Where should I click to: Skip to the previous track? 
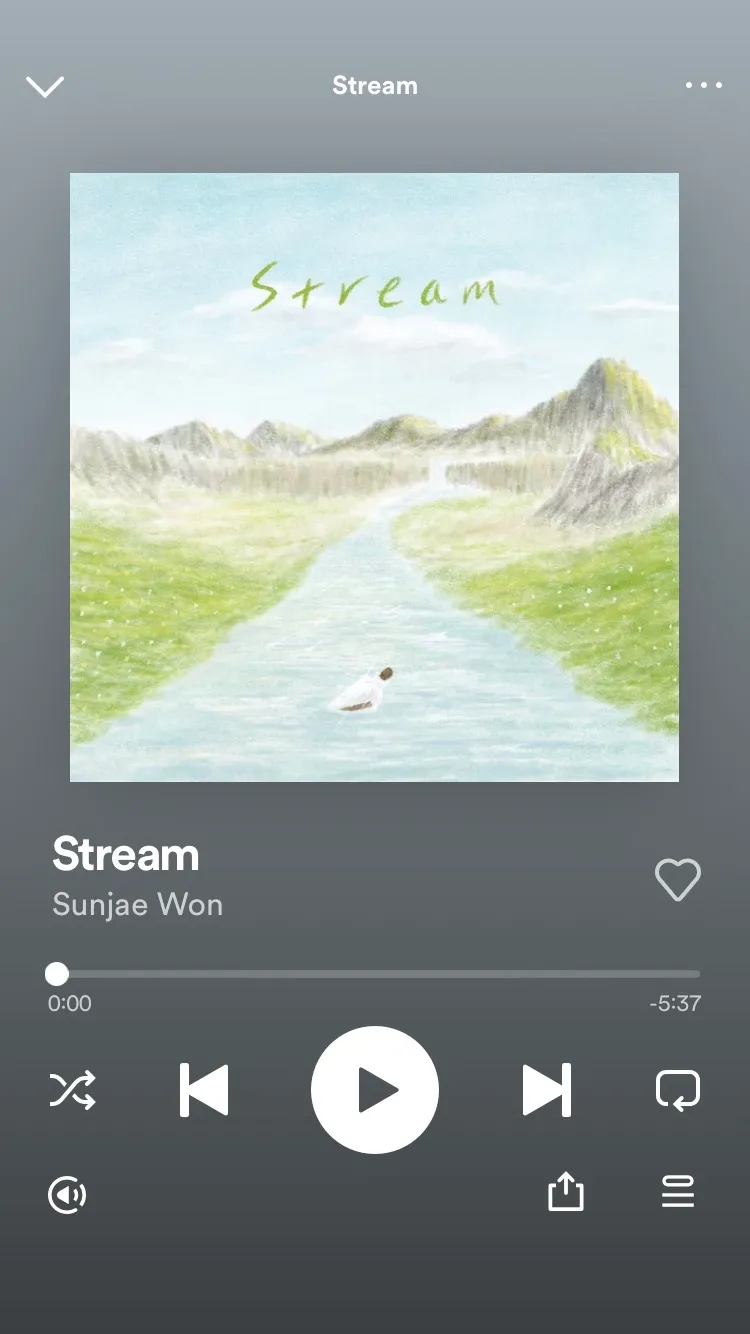tap(204, 1090)
